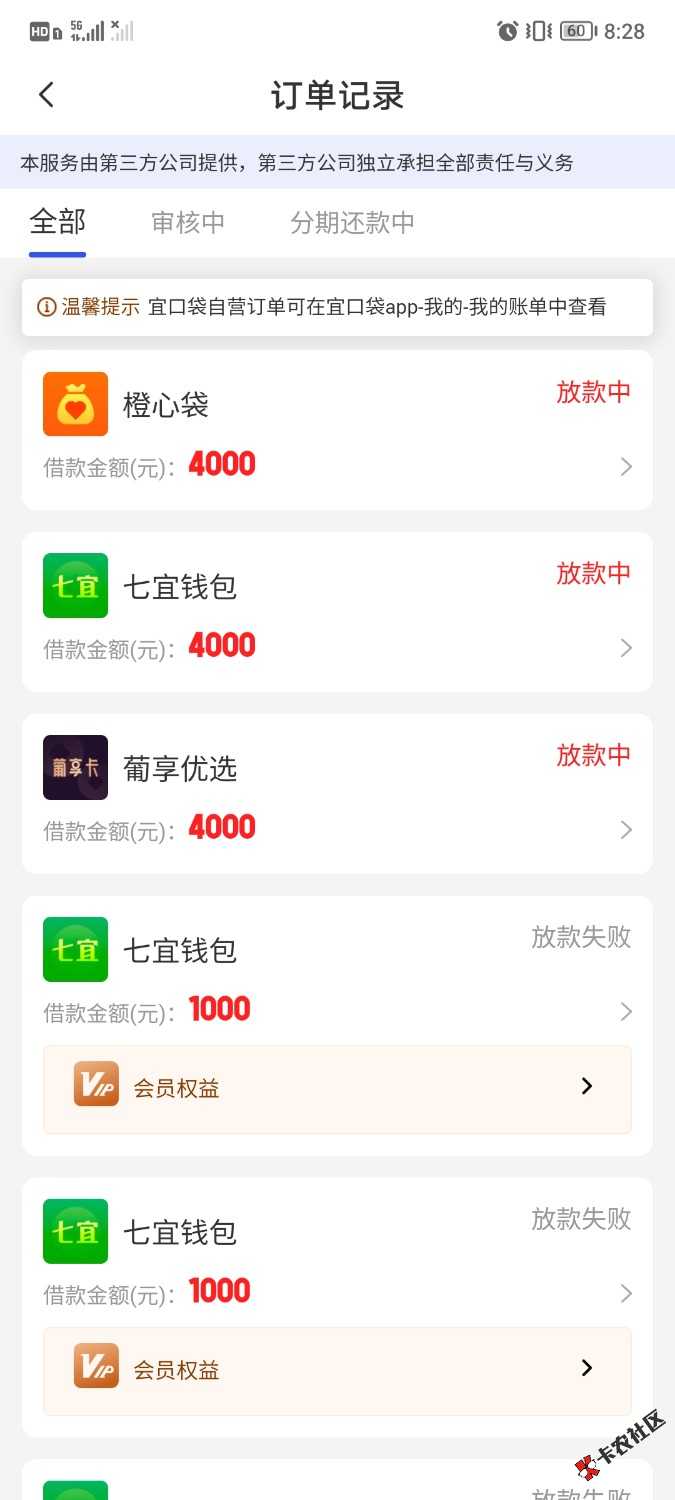View the 葡享优选 loan order details
The width and height of the screenshot is (675, 1500).
coord(337,794)
